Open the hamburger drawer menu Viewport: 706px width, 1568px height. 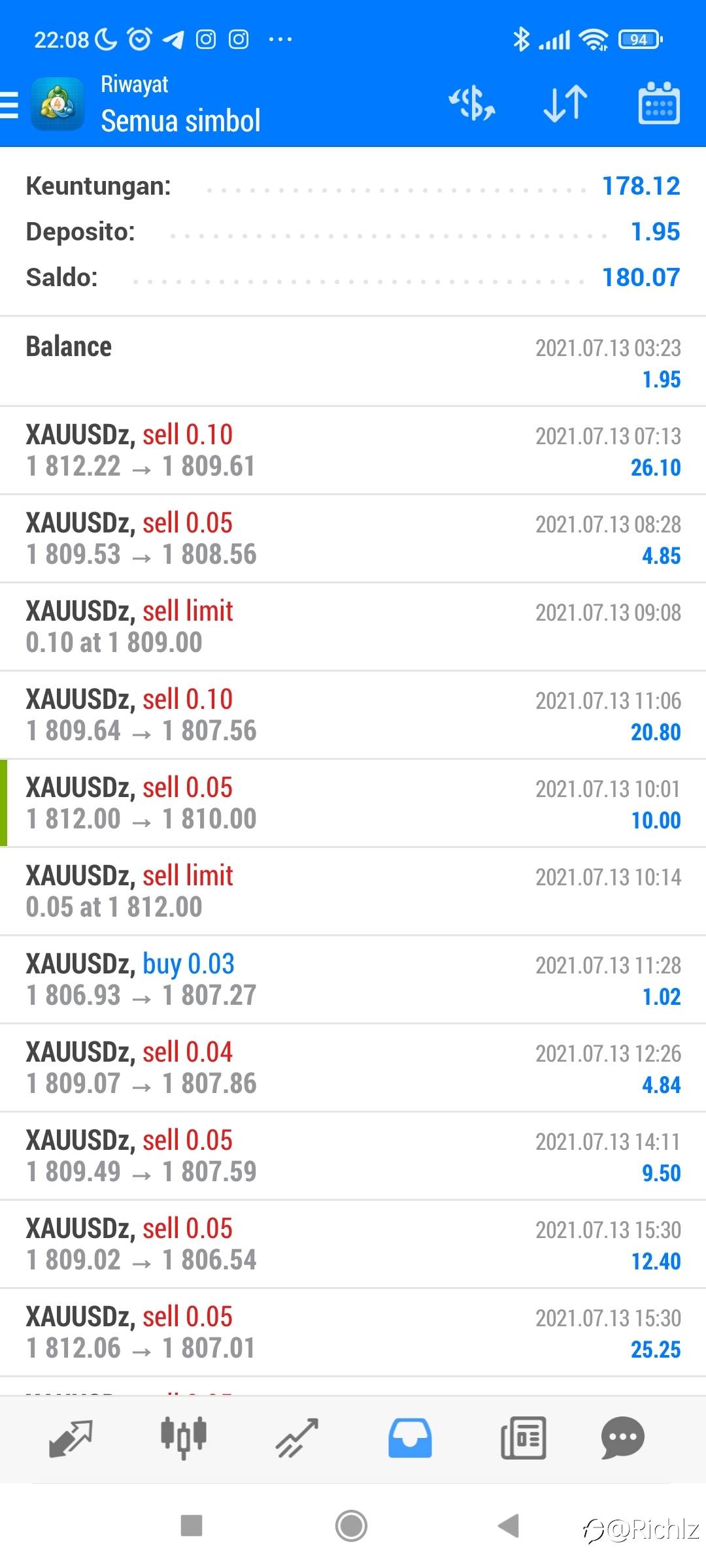pos(9,105)
